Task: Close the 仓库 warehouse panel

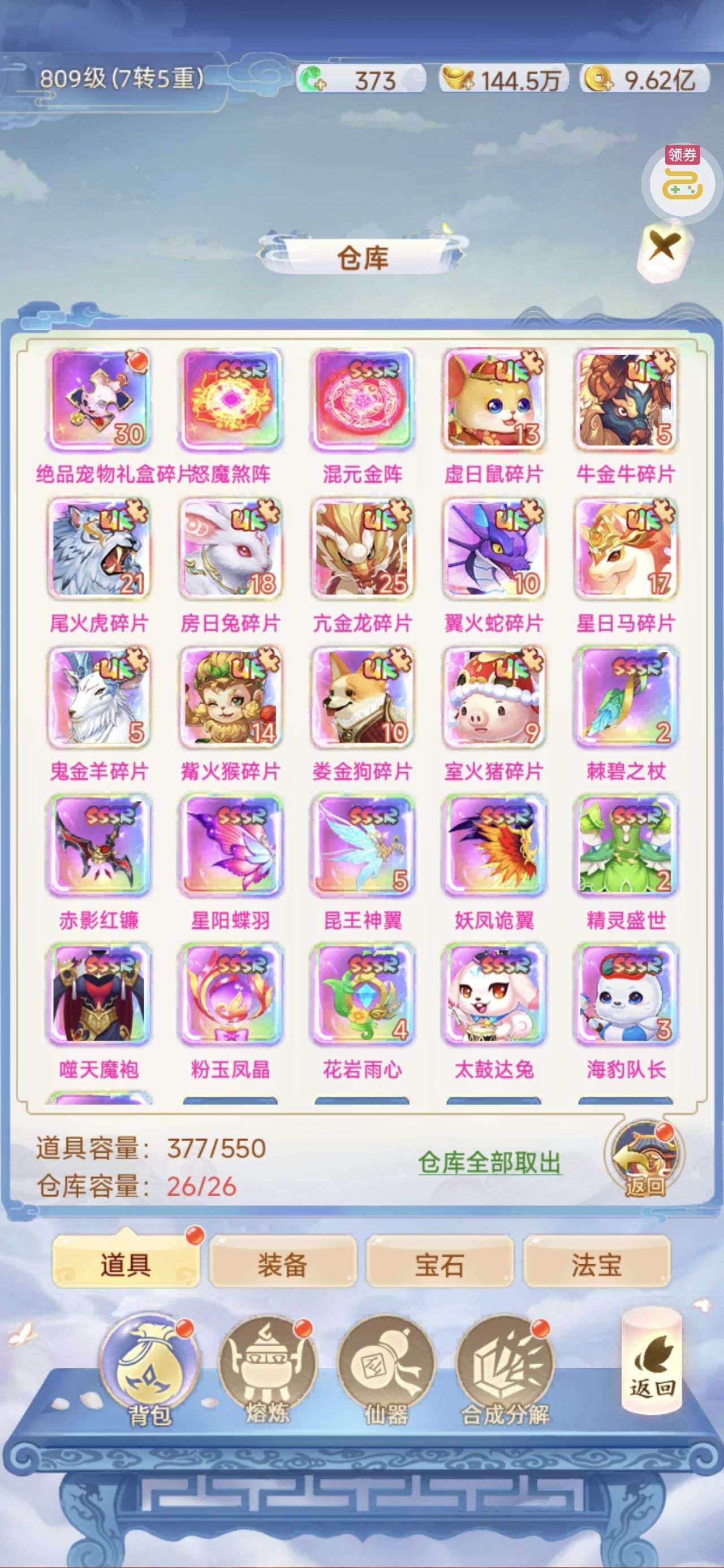Action: click(x=662, y=248)
